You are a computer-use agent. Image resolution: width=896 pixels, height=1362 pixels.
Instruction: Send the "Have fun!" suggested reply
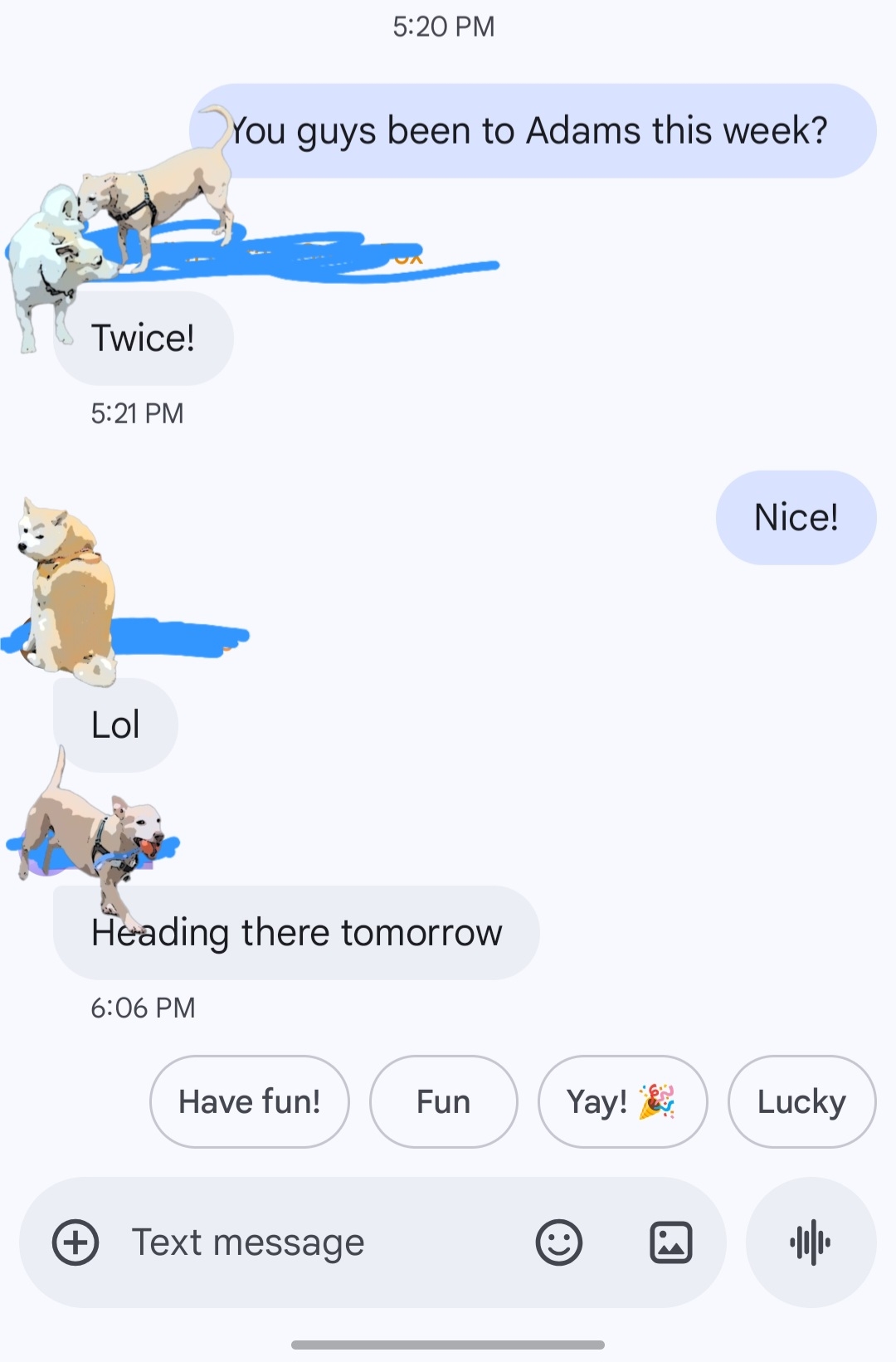point(250,1102)
